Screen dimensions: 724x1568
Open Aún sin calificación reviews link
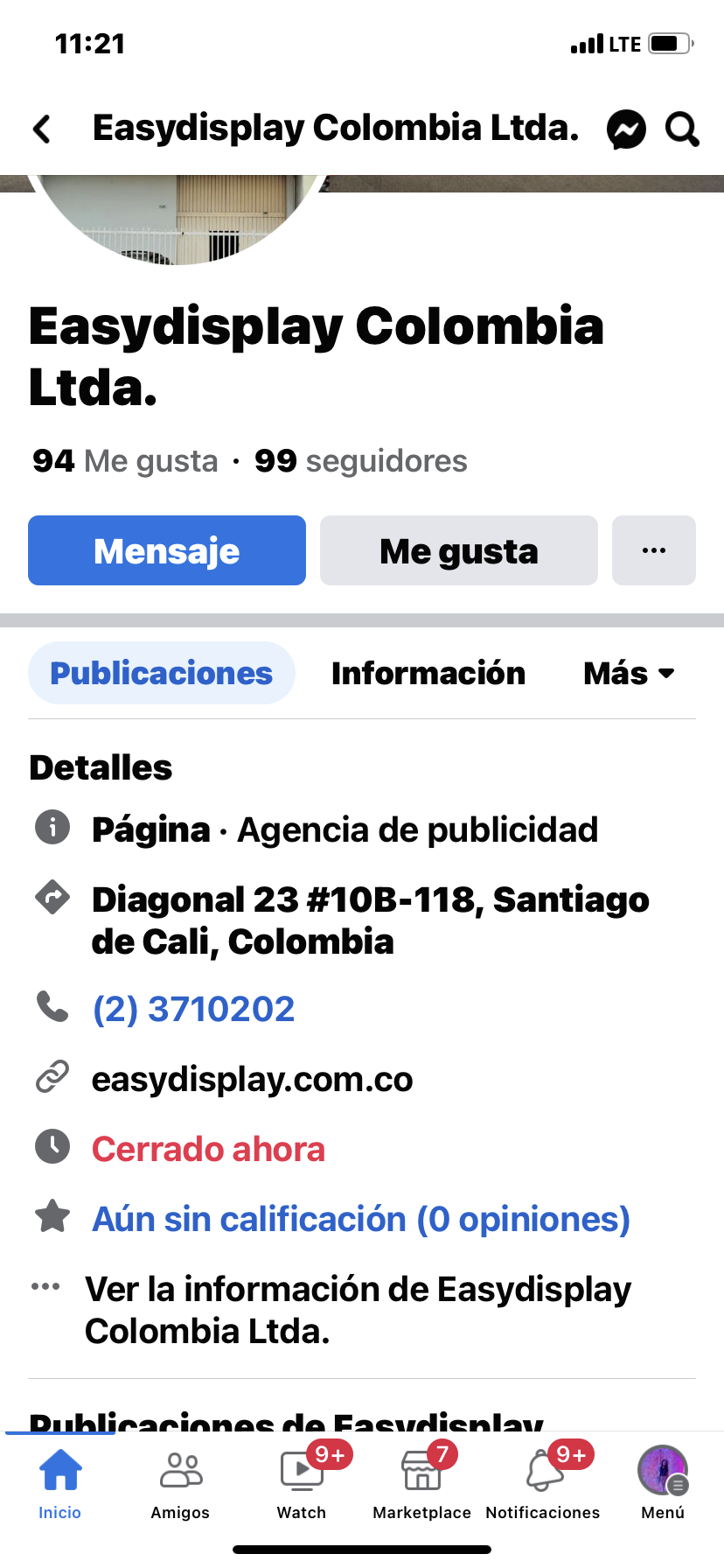[x=360, y=1219]
